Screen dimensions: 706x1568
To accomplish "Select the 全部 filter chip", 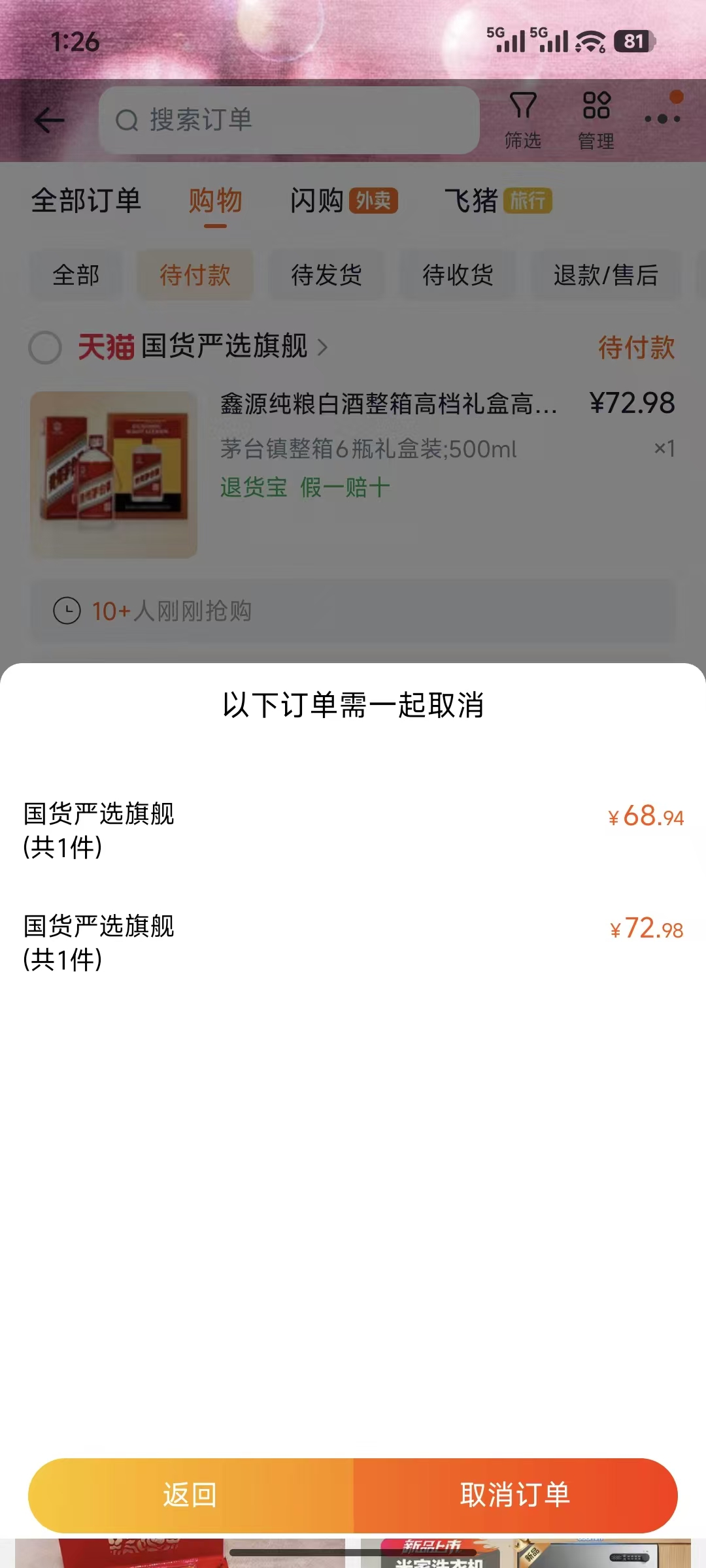I will [x=76, y=275].
